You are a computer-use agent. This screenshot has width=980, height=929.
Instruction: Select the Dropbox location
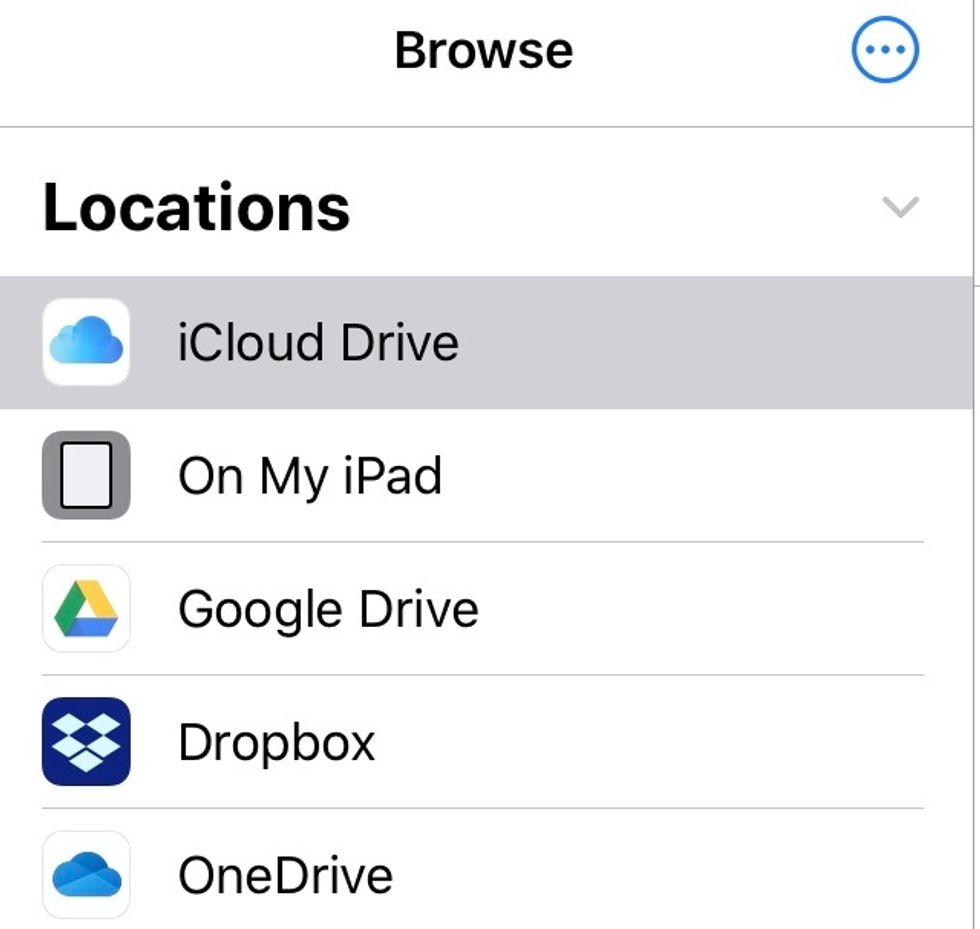point(276,742)
